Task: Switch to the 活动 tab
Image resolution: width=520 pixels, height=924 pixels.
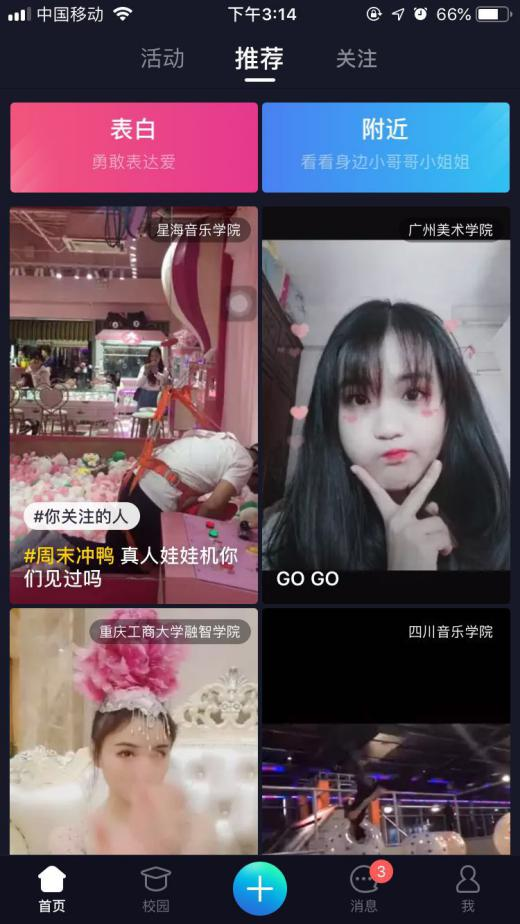Action: (162, 59)
